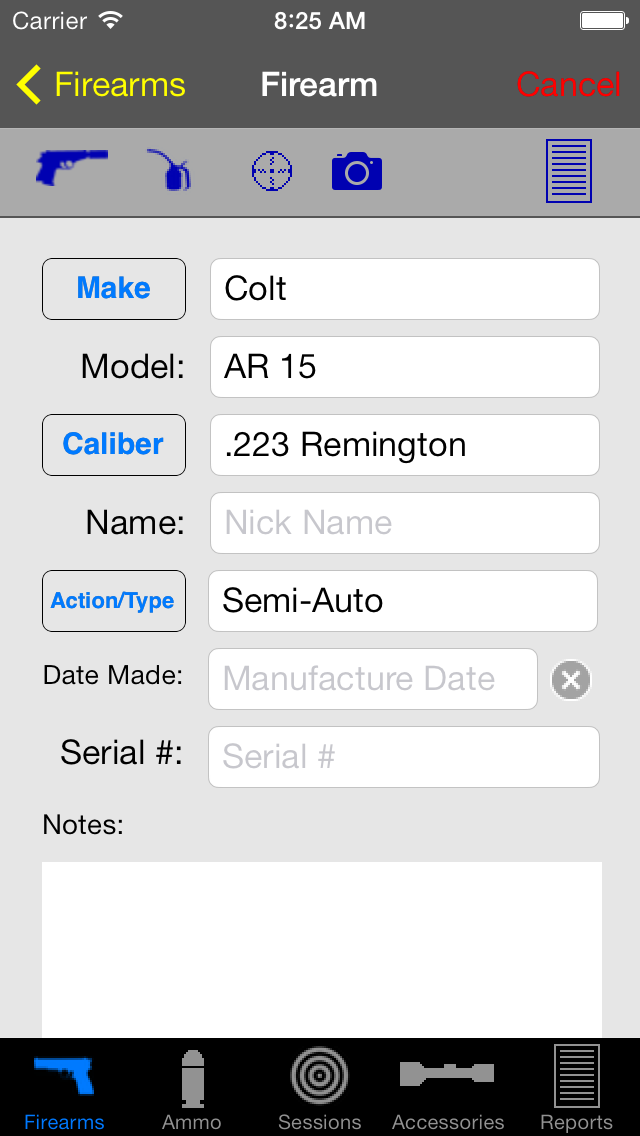Choose a manufacturer with the Make button

tap(114, 289)
